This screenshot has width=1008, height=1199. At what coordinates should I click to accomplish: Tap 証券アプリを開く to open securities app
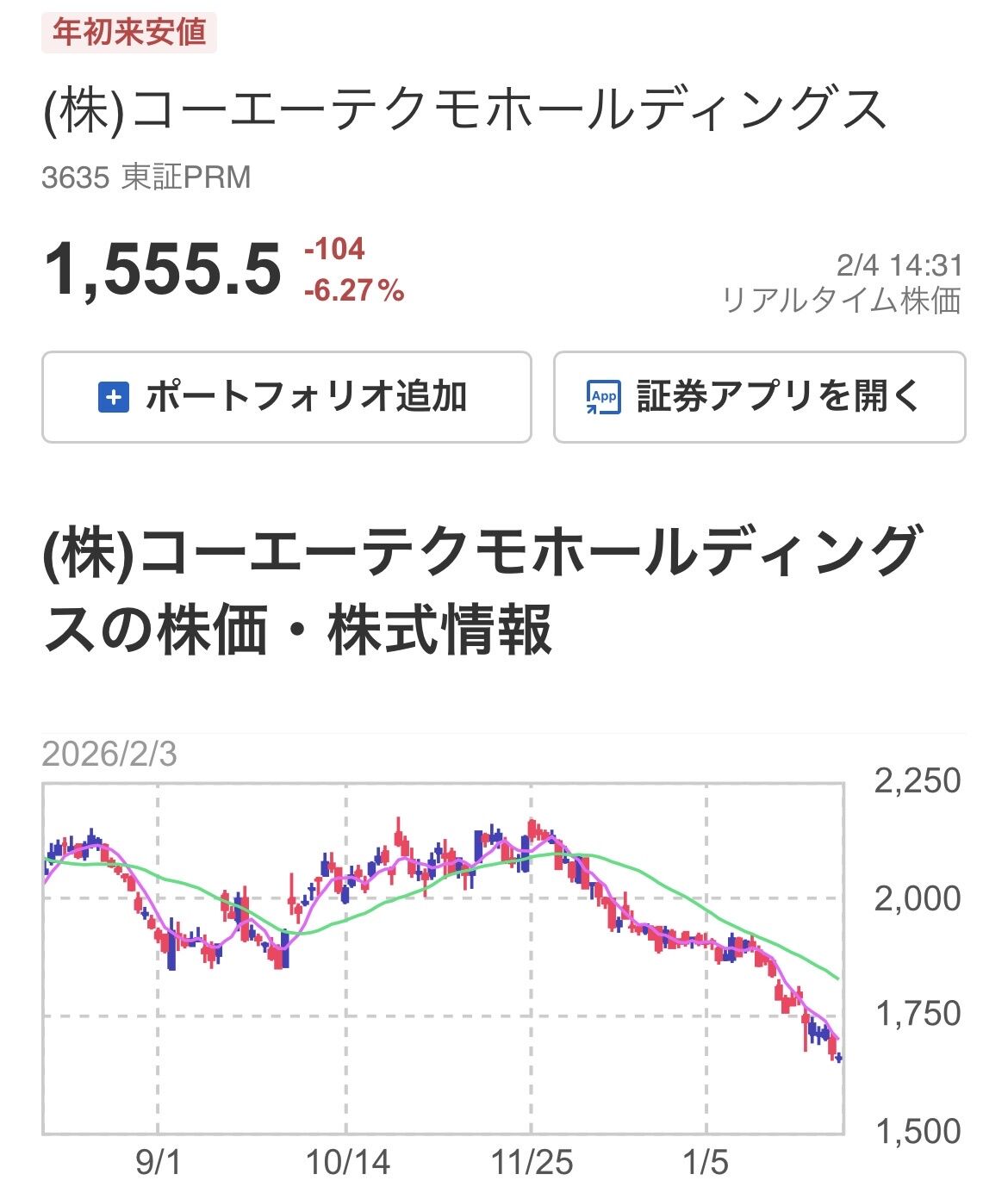click(759, 397)
